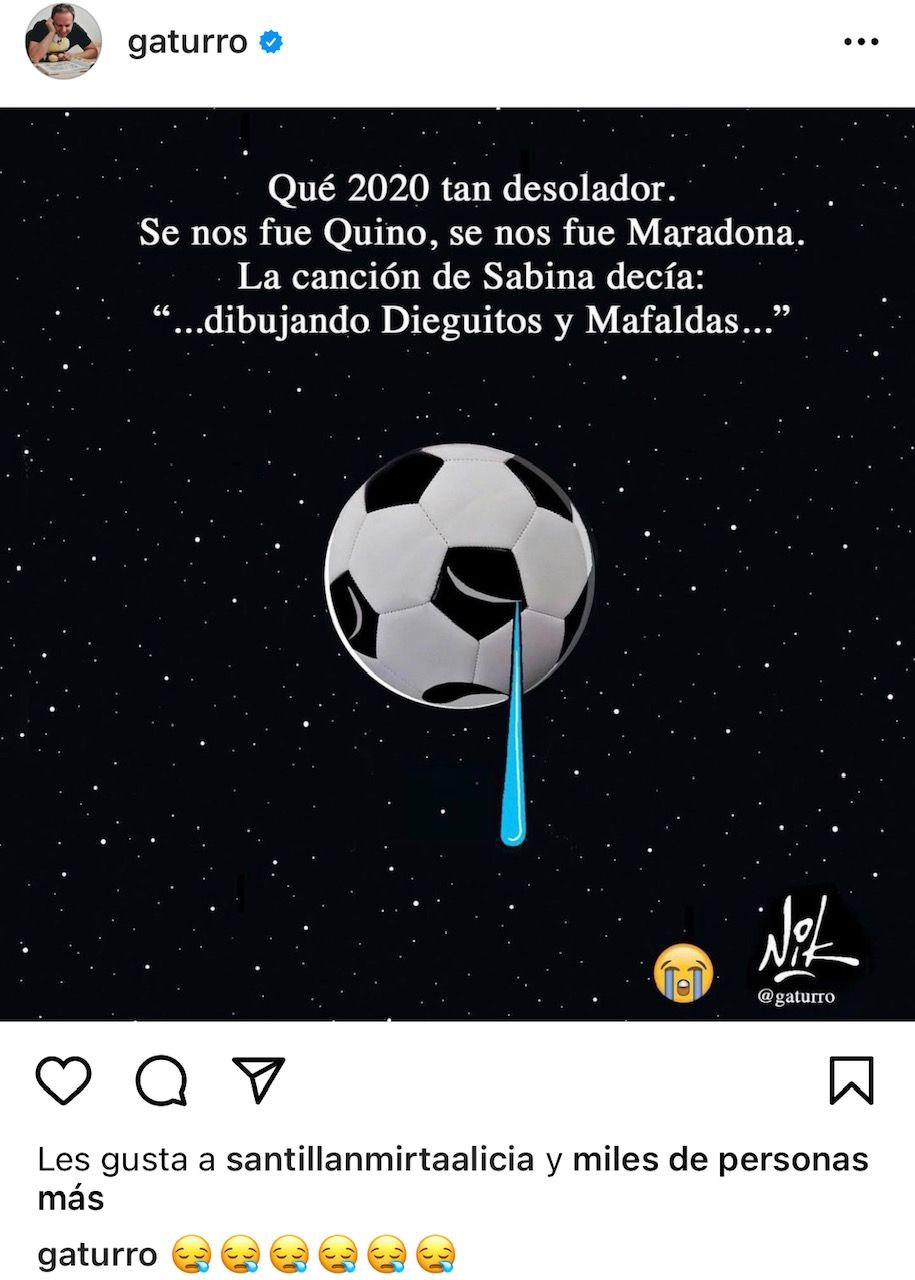View the list of miles de personas más
This screenshot has height=1280, width=915.
point(720,1160)
